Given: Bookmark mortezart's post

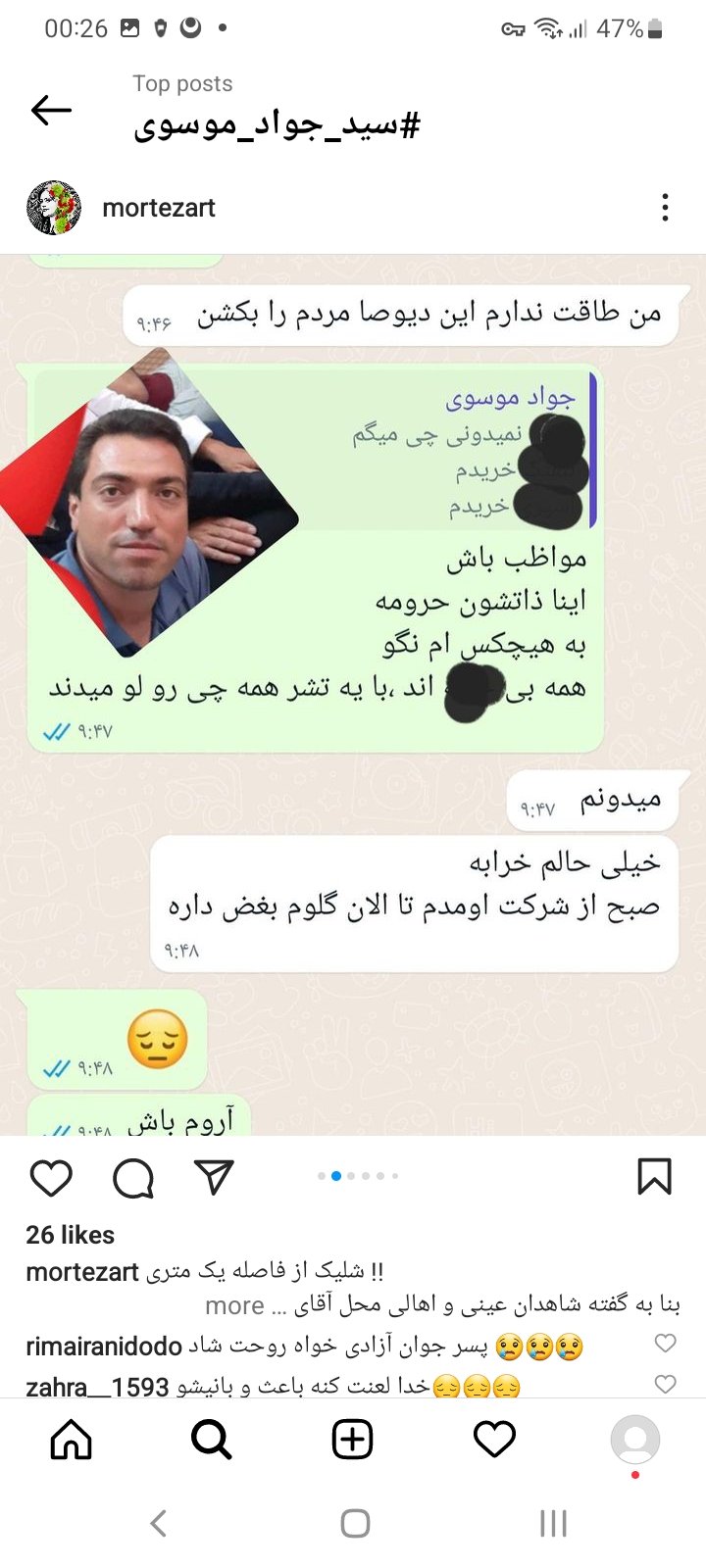Looking at the screenshot, I should point(654,1177).
